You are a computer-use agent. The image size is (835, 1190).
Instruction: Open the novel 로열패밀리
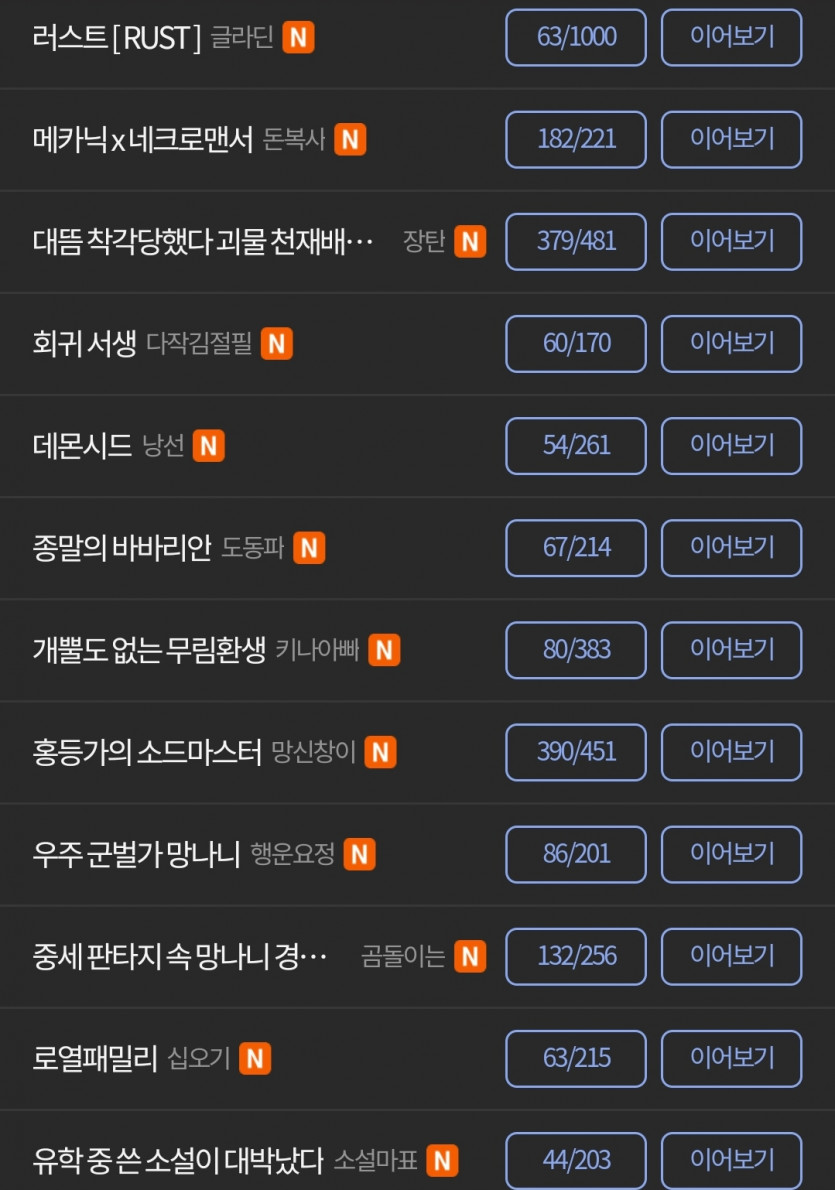point(95,1058)
